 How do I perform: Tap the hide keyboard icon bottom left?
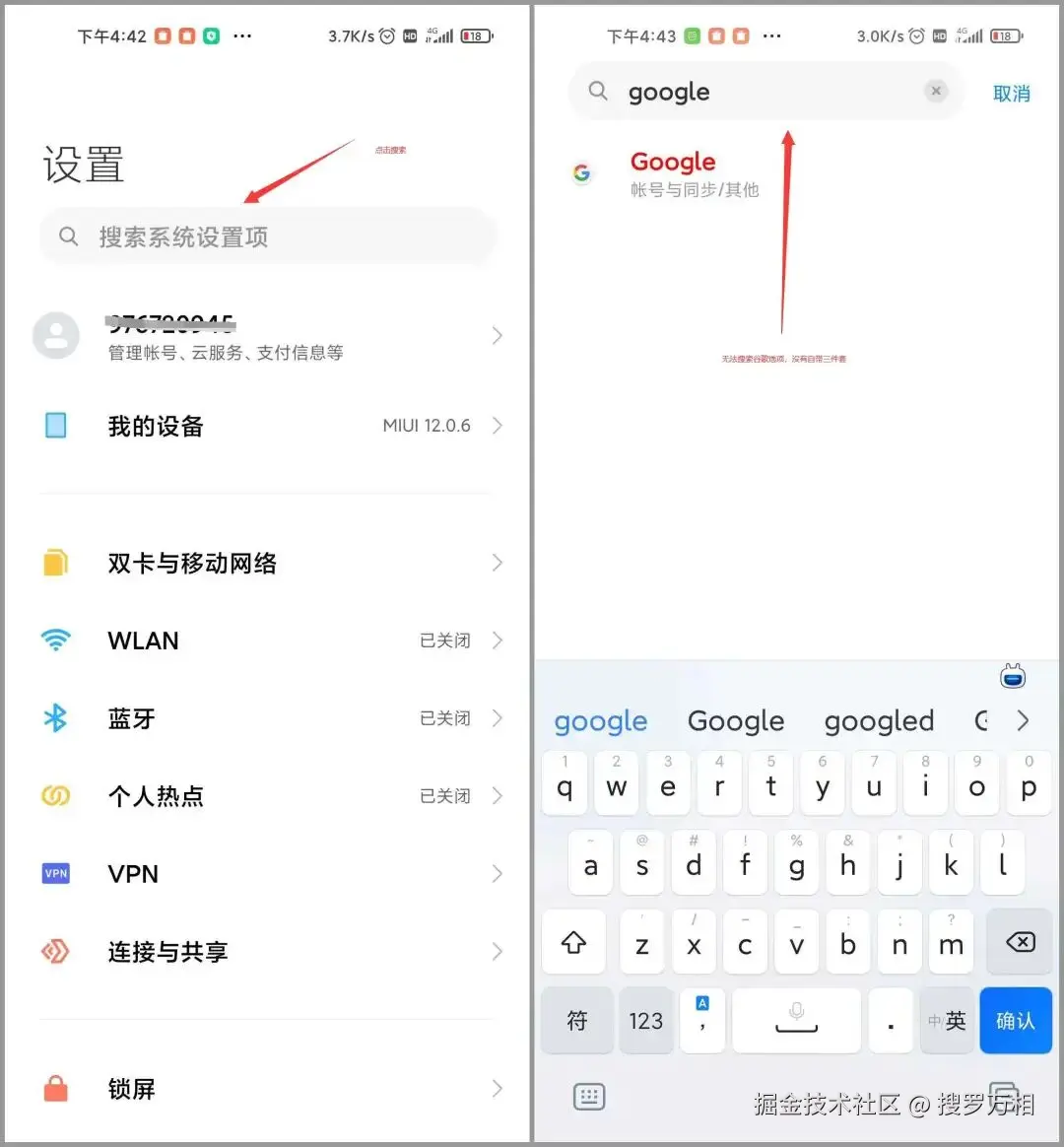click(x=588, y=1096)
